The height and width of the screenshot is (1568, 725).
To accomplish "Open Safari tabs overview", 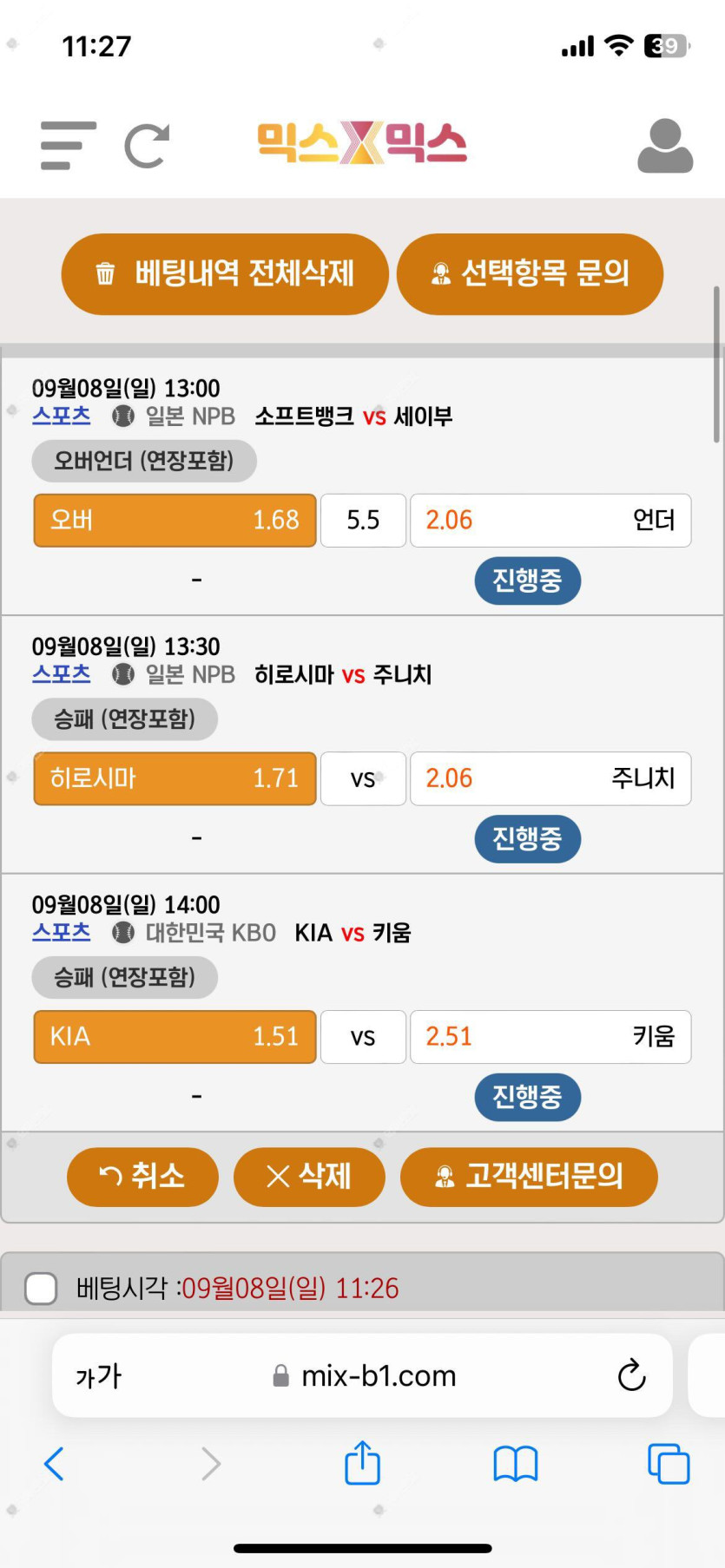I will (x=668, y=1464).
